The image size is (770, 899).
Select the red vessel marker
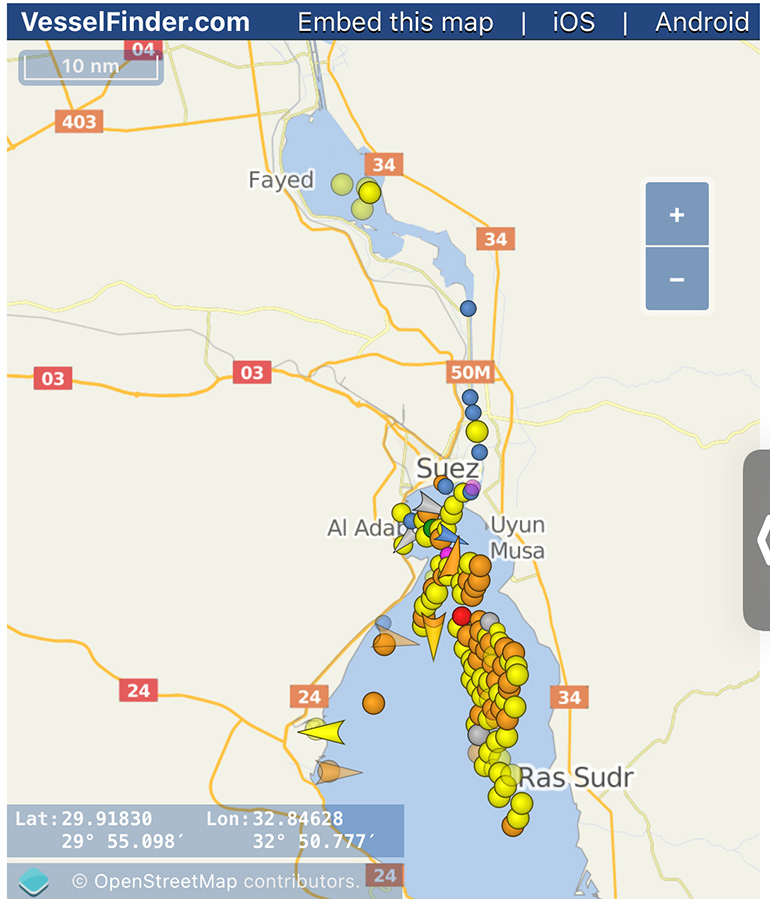pyautogui.click(x=461, y=615)
